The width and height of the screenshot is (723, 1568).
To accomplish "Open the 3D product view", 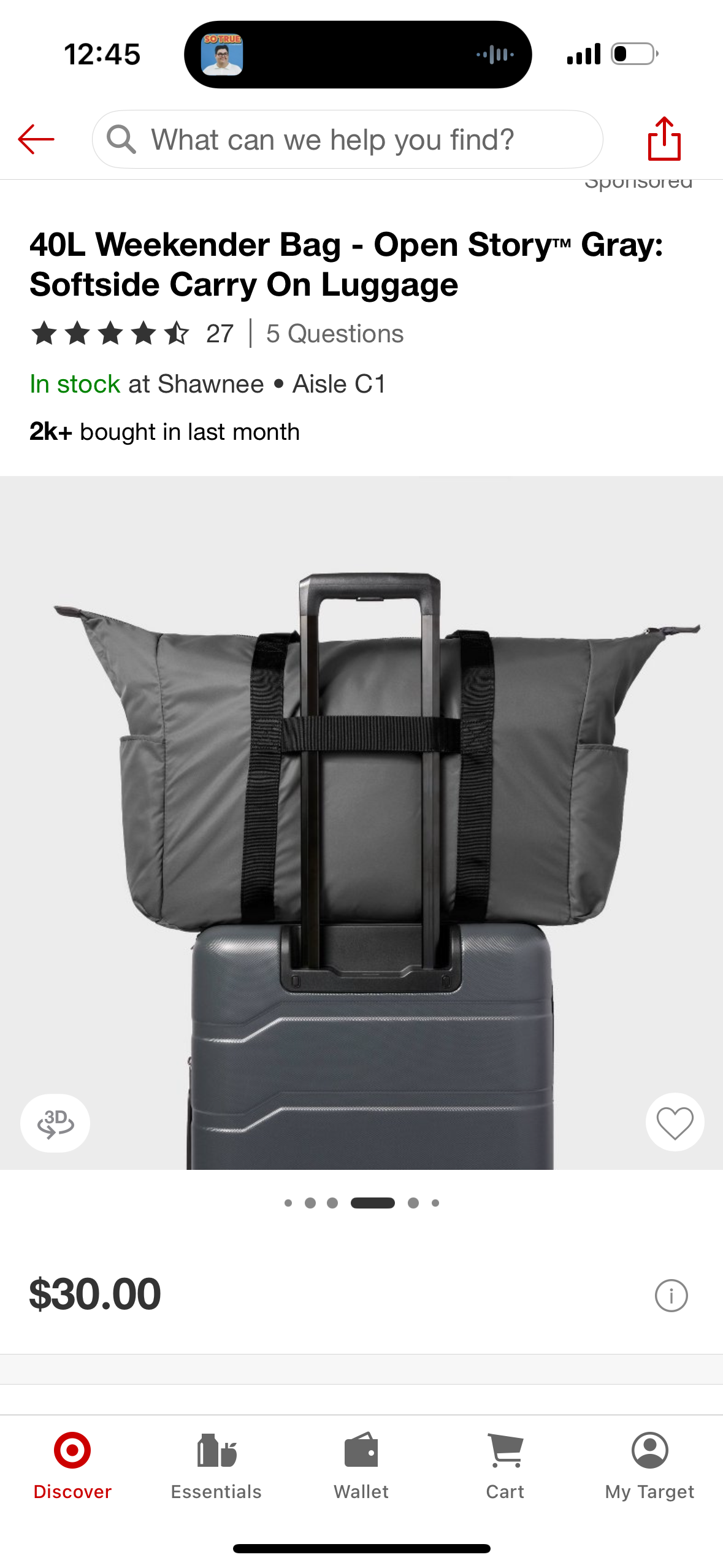I will click(55, 1123).
